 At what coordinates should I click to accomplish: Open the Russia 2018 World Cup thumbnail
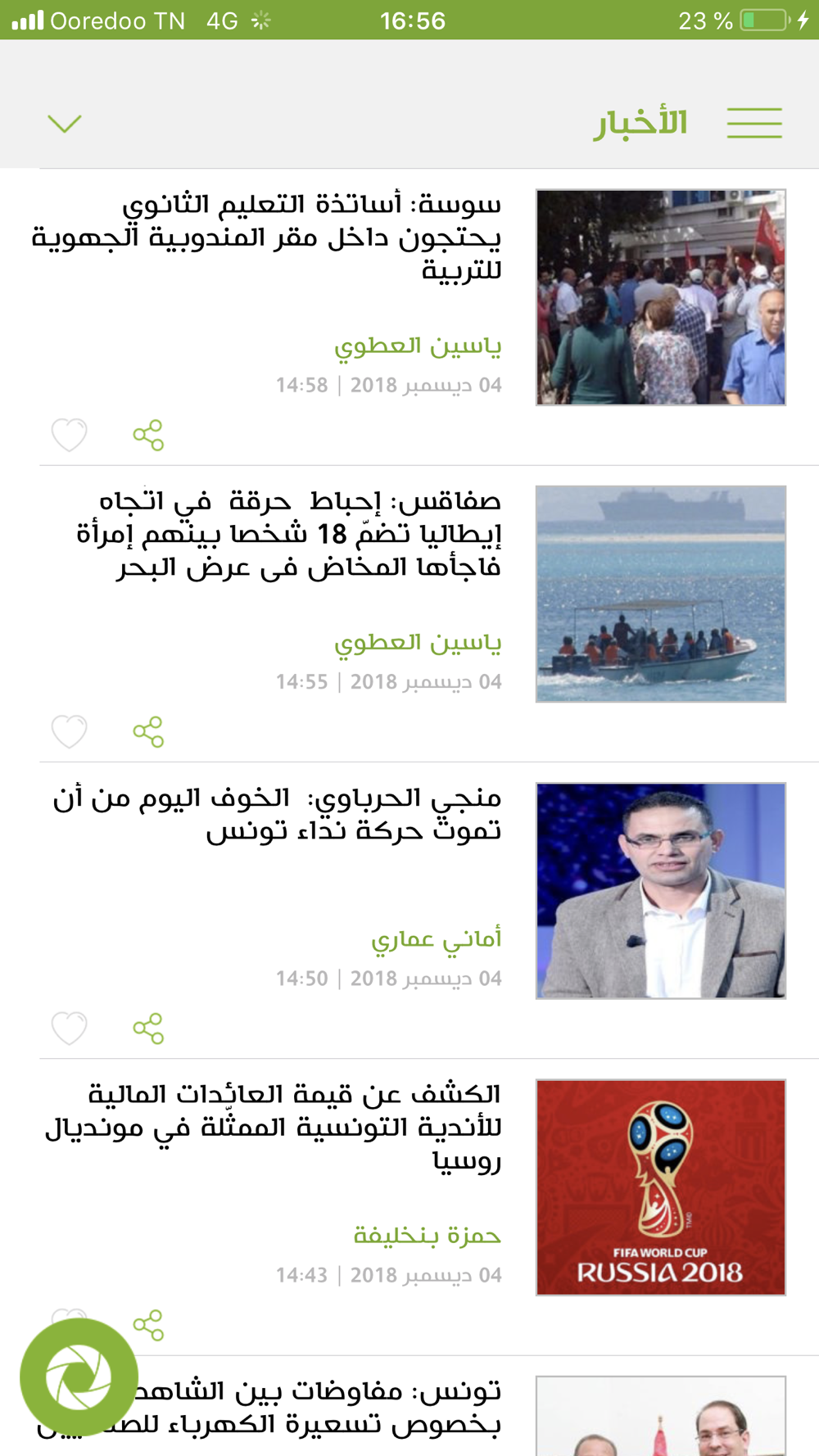coord(660,1187)
